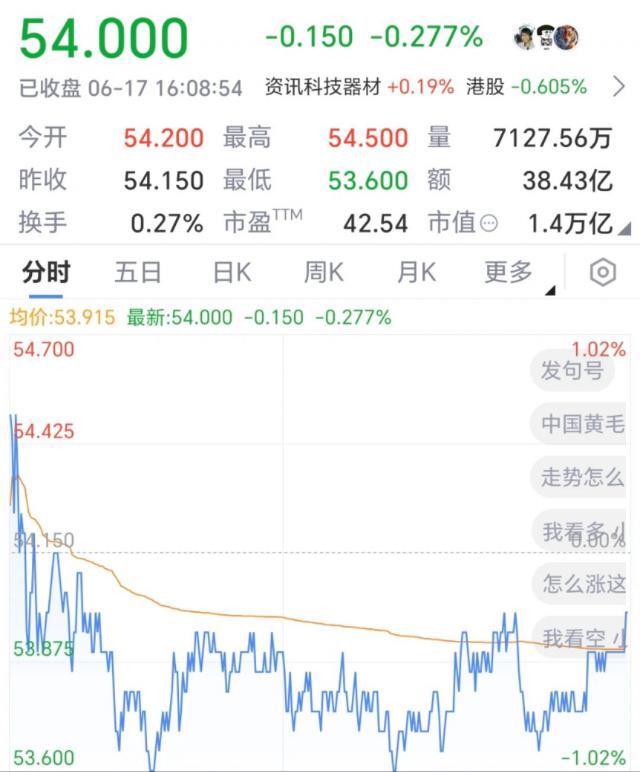
Task: Expand the 更多 chart period dropdown
Action: point(510,272)
